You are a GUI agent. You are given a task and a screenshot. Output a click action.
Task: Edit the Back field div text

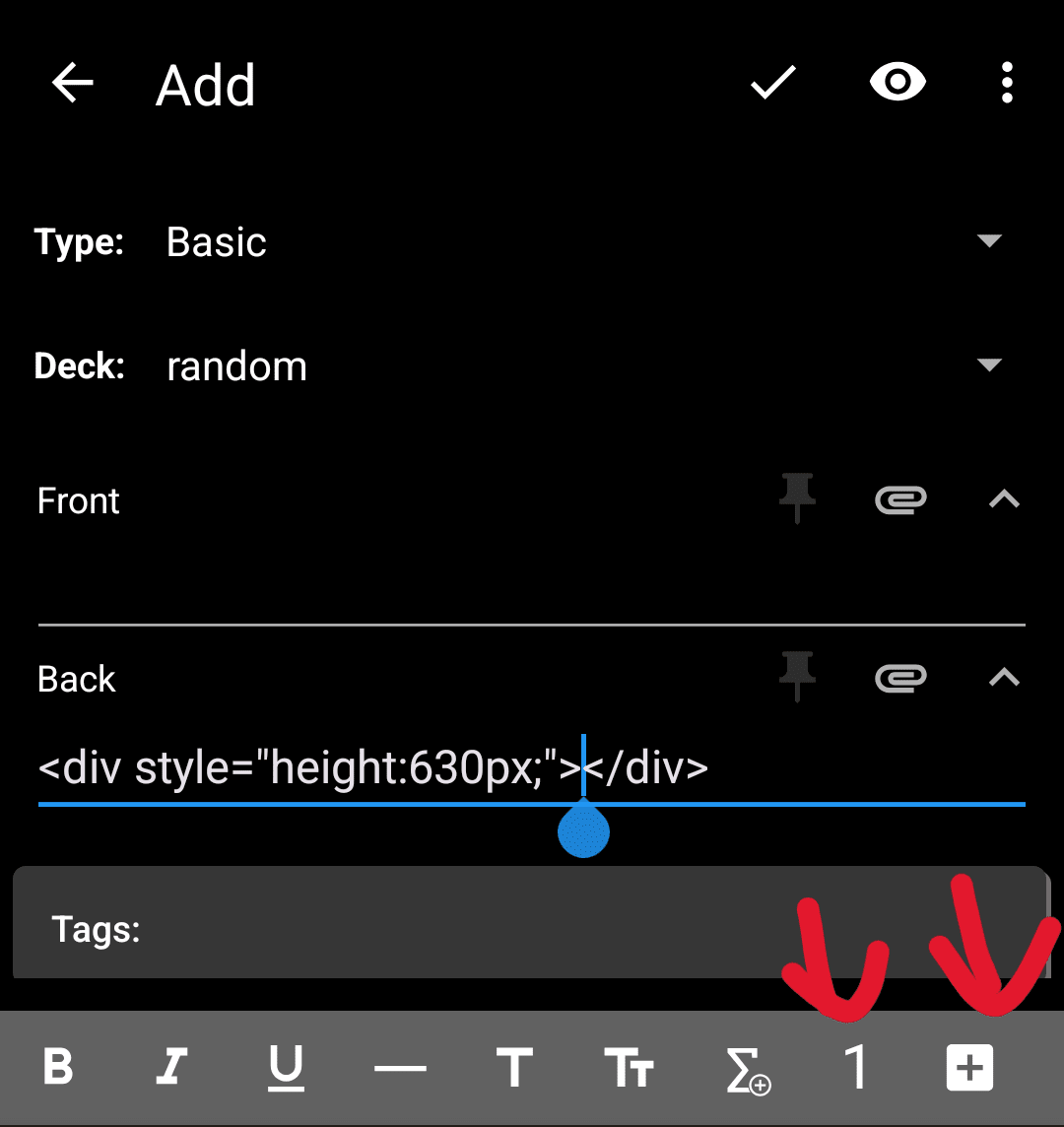[372, 768]
